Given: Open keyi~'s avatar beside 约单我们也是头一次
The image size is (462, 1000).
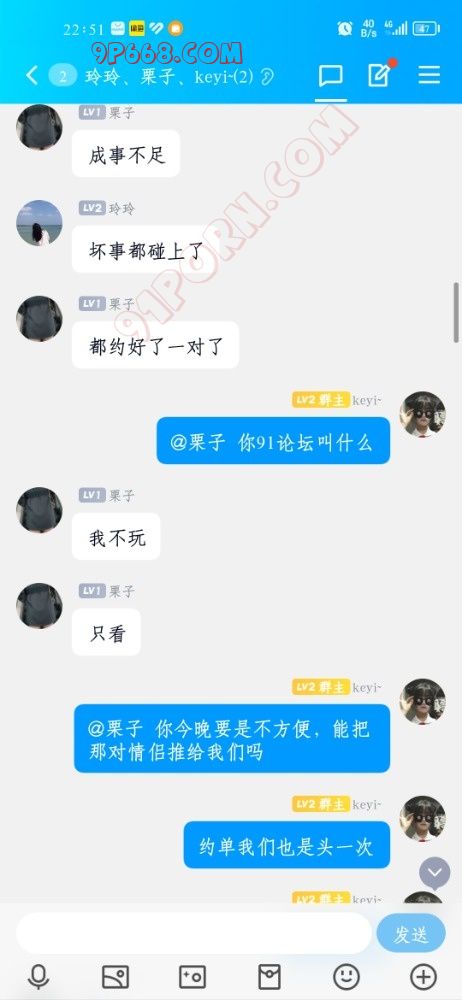Looking at the screenshot, I should click(422, 819).
